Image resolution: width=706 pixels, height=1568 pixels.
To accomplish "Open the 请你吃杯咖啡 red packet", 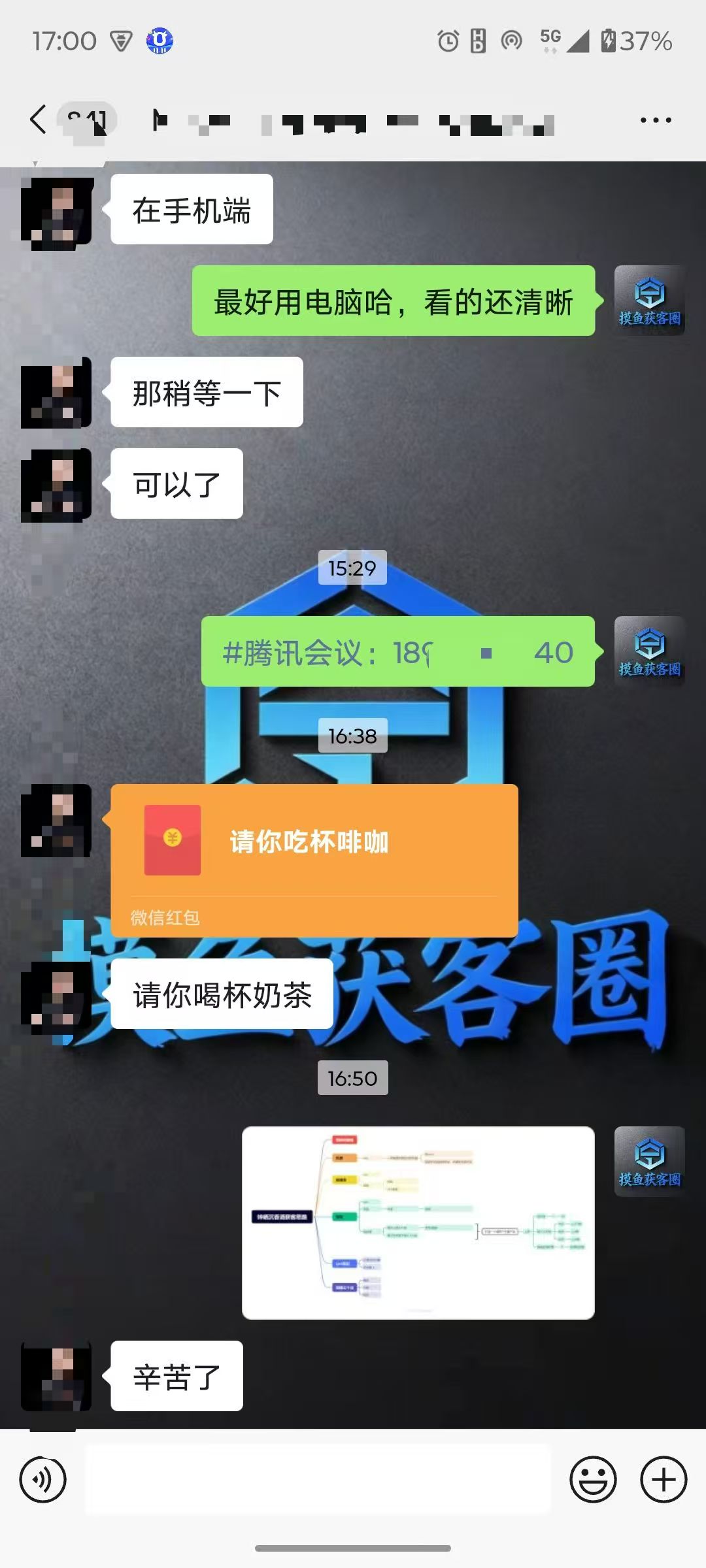I will tap(314, 860).
